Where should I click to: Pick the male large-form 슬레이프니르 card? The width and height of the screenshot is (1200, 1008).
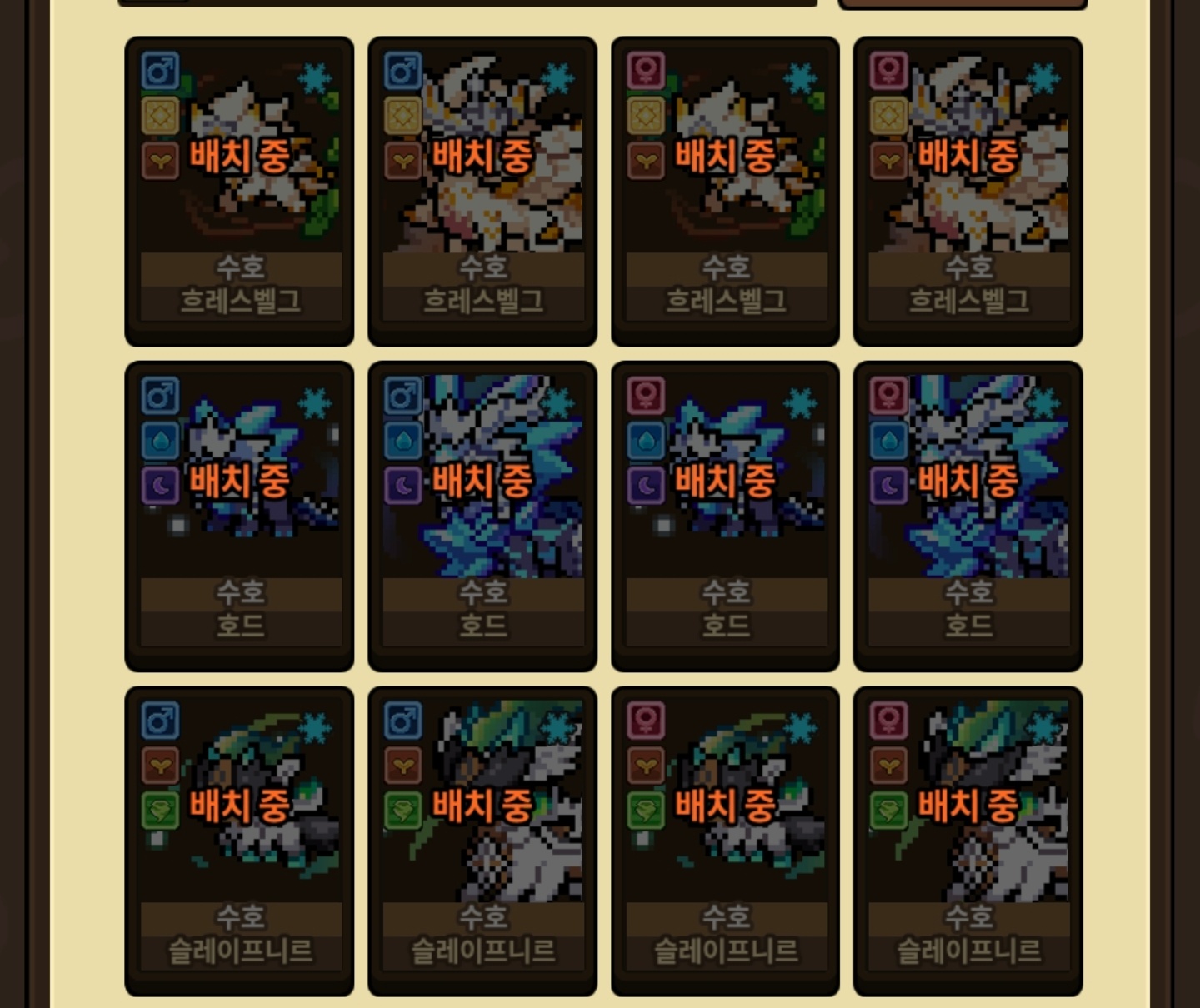click(x=482, y=841)
